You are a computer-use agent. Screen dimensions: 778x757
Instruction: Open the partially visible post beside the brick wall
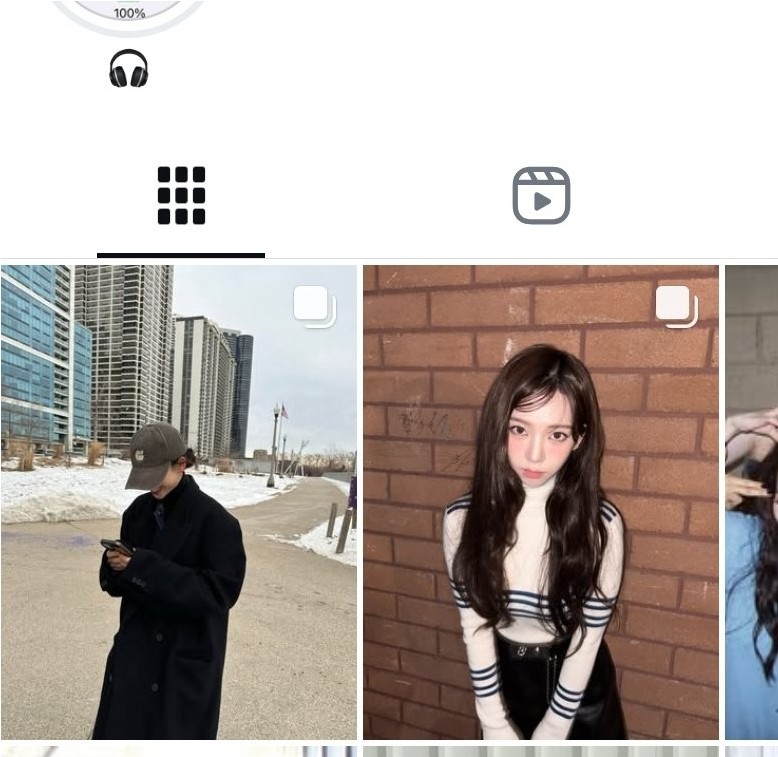click(752, 502)
